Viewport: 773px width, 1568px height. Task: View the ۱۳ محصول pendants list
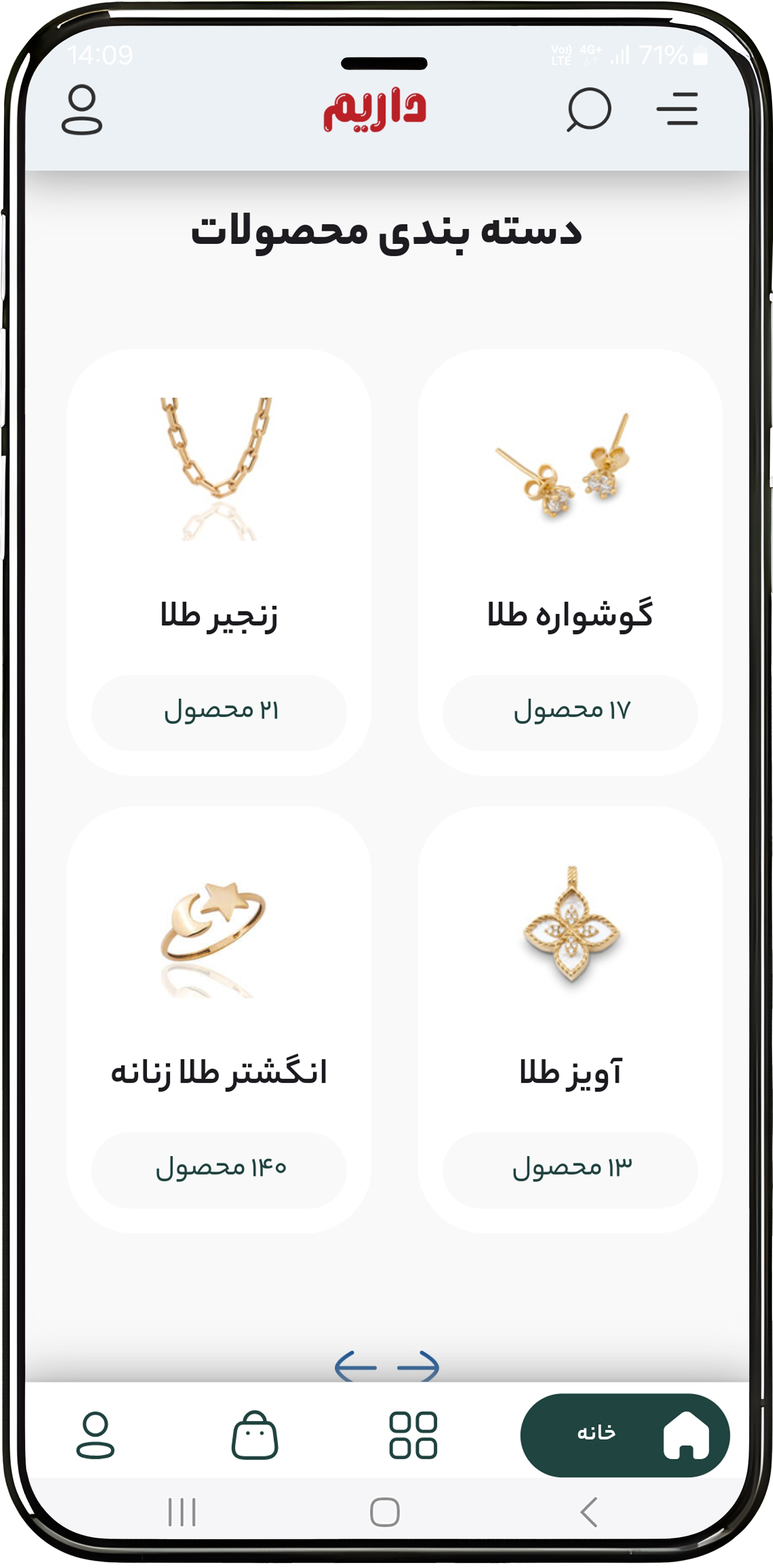570,1169
